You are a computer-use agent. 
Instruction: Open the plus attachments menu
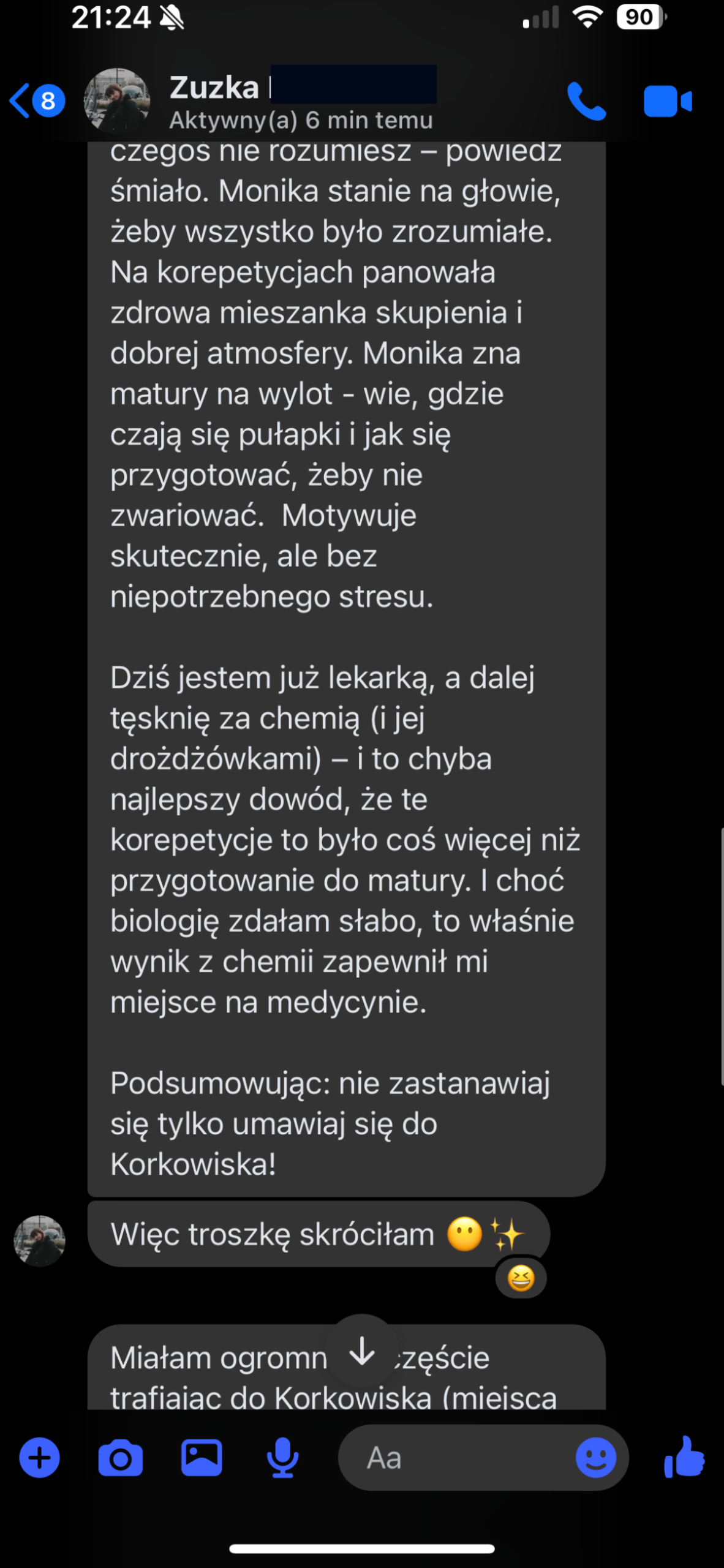pos(40,1458)
